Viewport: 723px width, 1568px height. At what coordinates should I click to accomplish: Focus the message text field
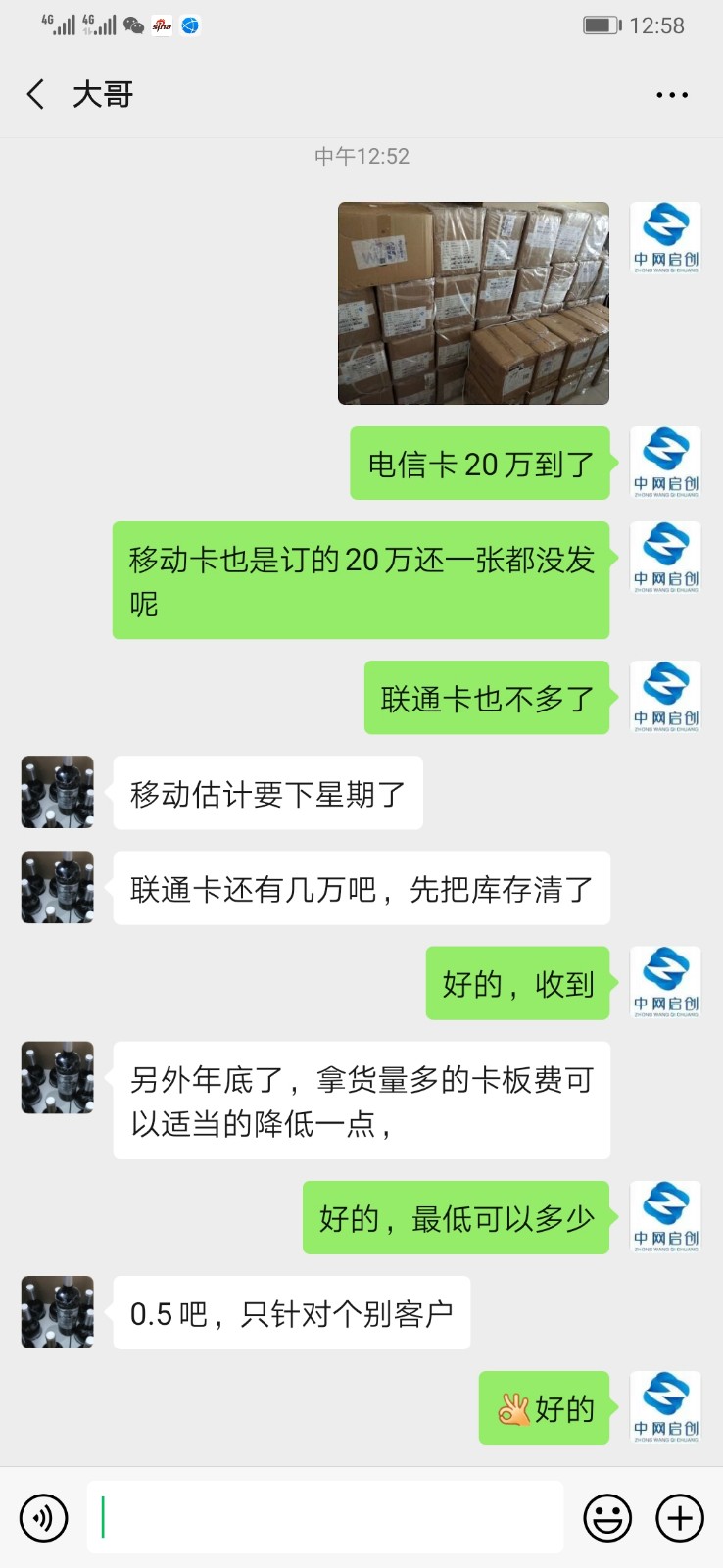[325, 1518]
